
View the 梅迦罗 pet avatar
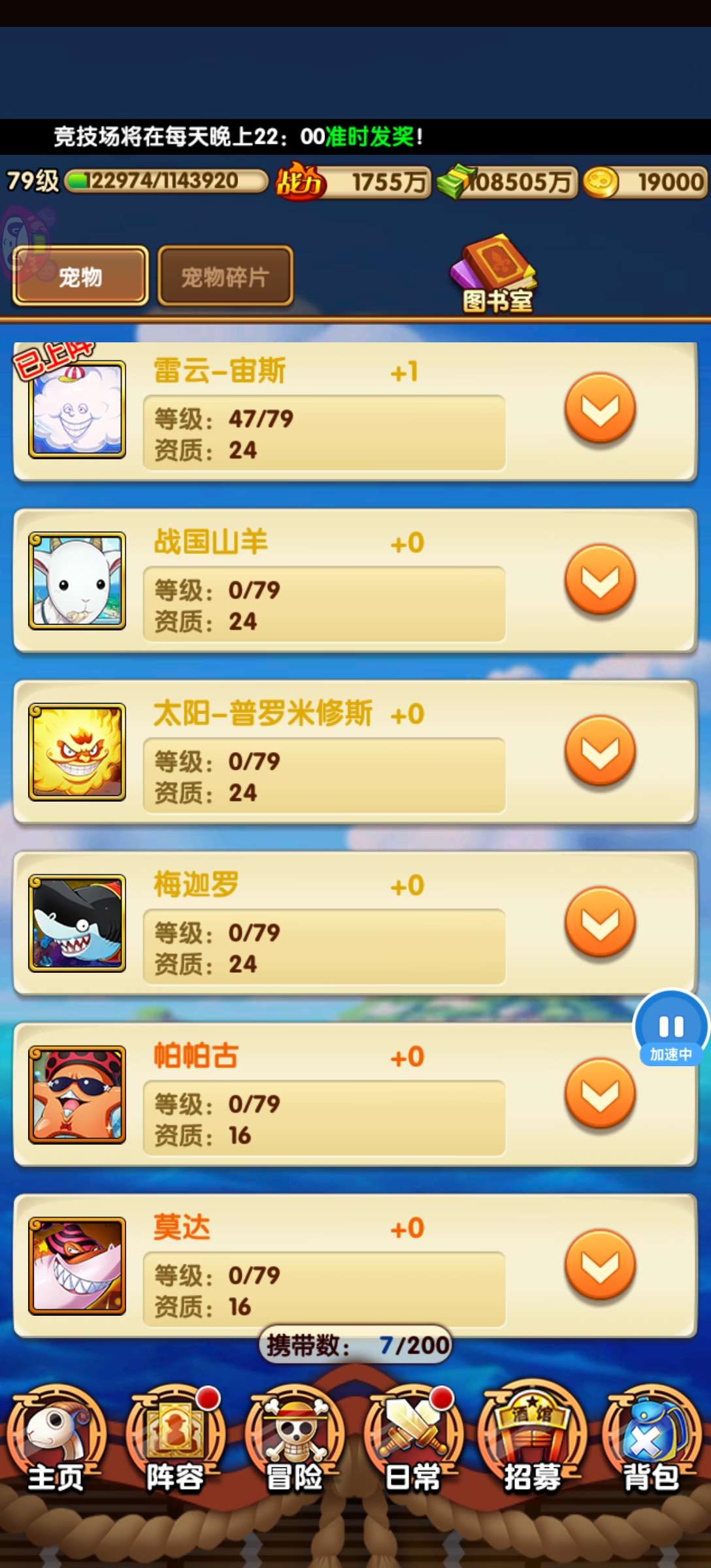point(77,923)
